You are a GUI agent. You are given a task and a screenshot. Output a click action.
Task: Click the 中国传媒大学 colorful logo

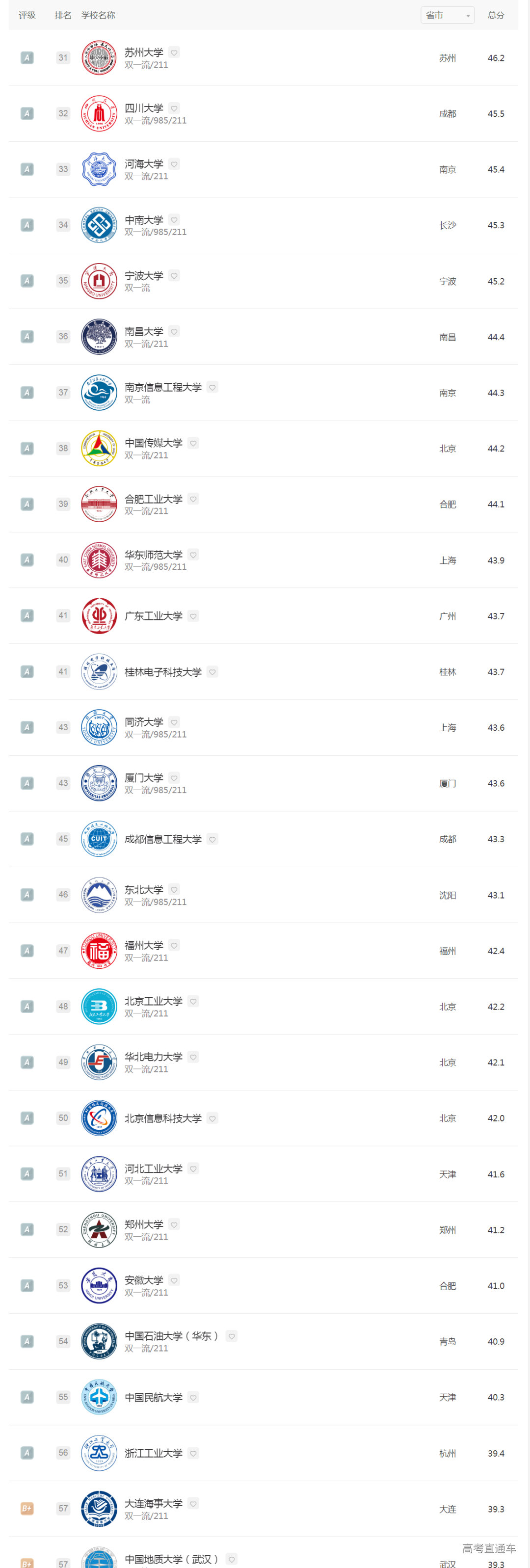pos(99,448)
